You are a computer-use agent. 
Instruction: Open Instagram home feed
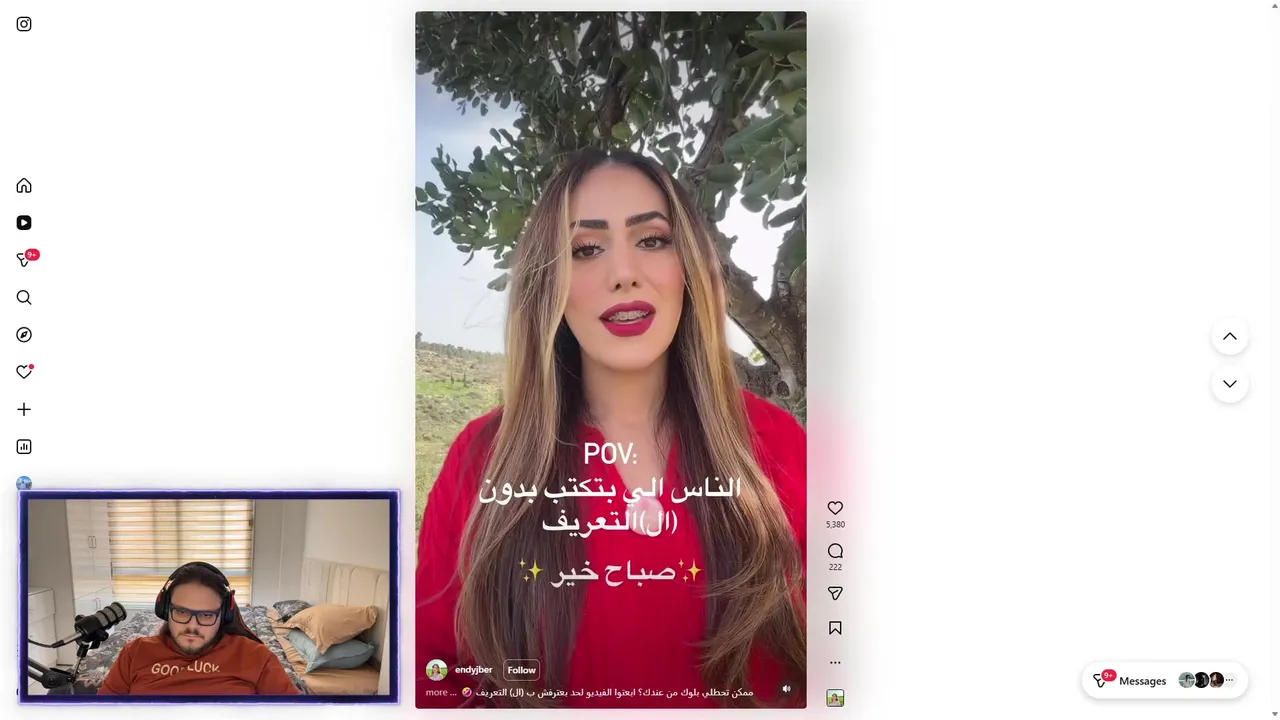click(x=24, y=186)
